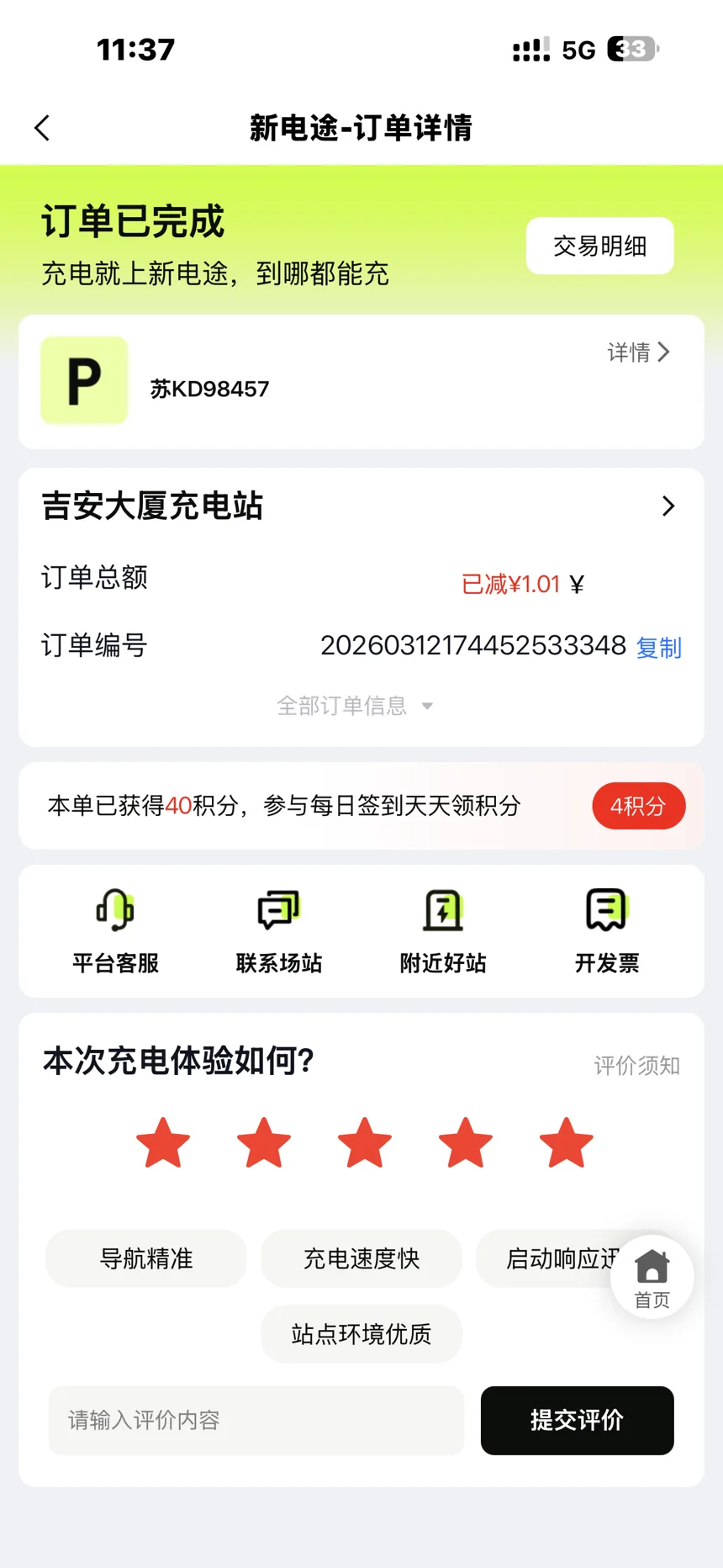Image resolution: width=723 pixels, height=1568 pixels.
Task: Open 详情 for vehicle 苏KD98457
Action: (638, 352)
